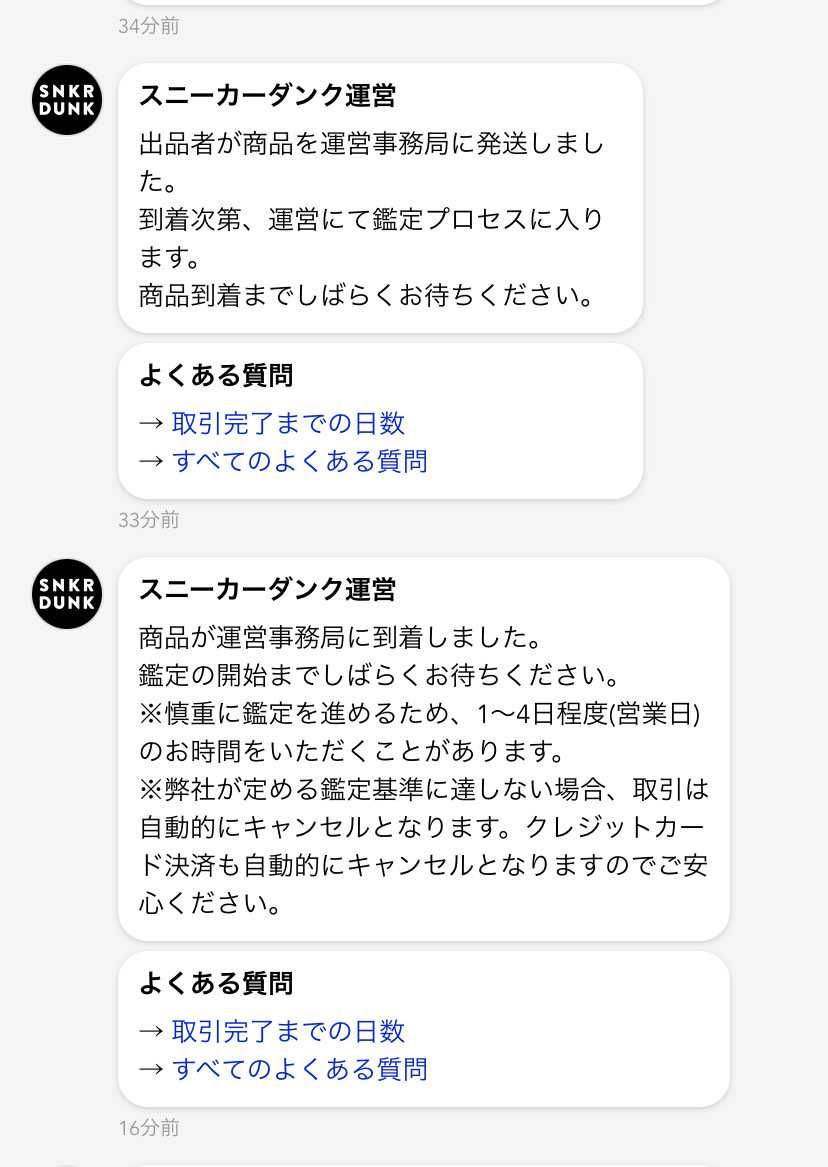
Task: Click the 16分前 timestamp near the bottom
Action: point(148,1128)
